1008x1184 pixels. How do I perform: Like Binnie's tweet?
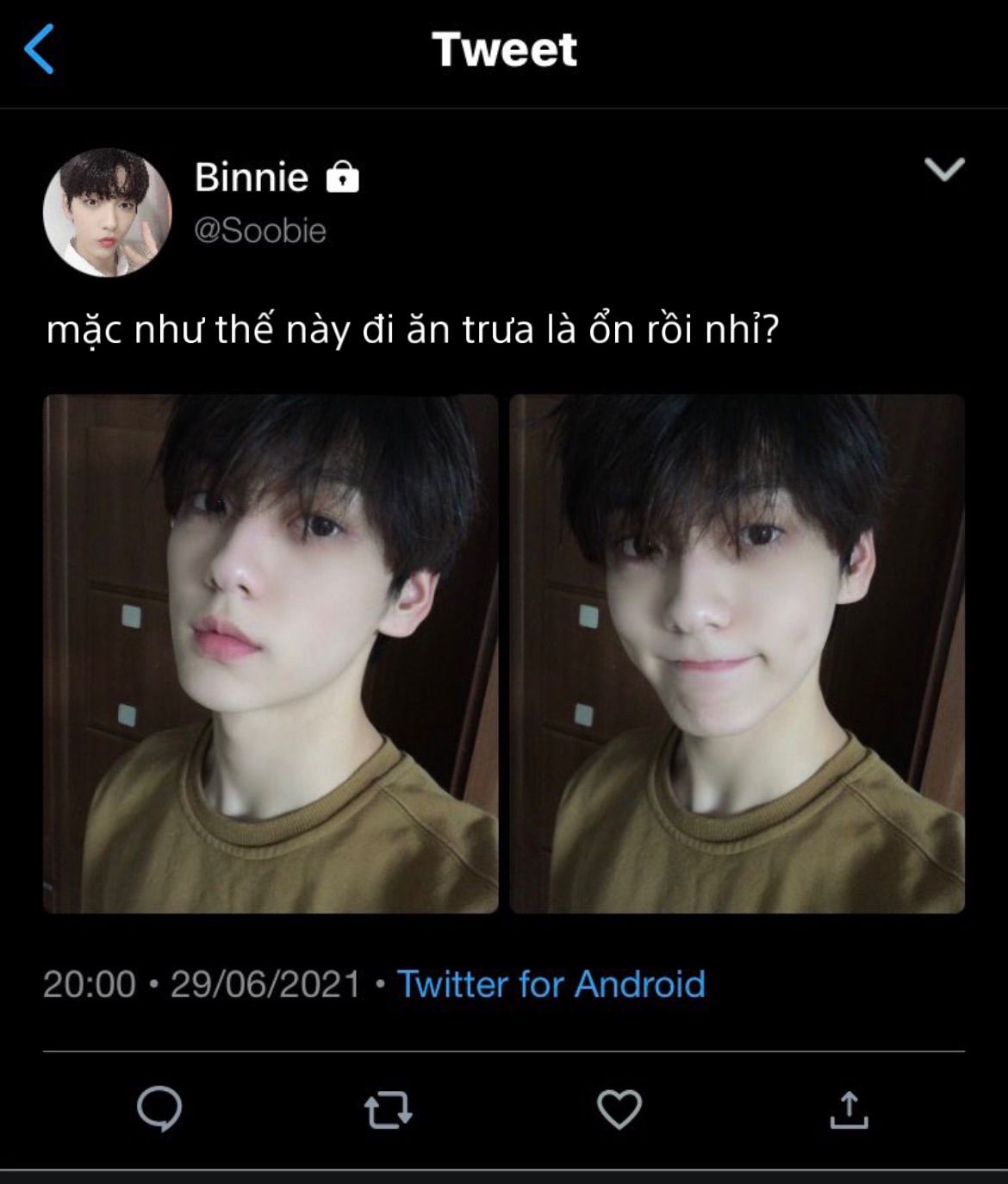pyautogui.click(x=619, y=1110)
